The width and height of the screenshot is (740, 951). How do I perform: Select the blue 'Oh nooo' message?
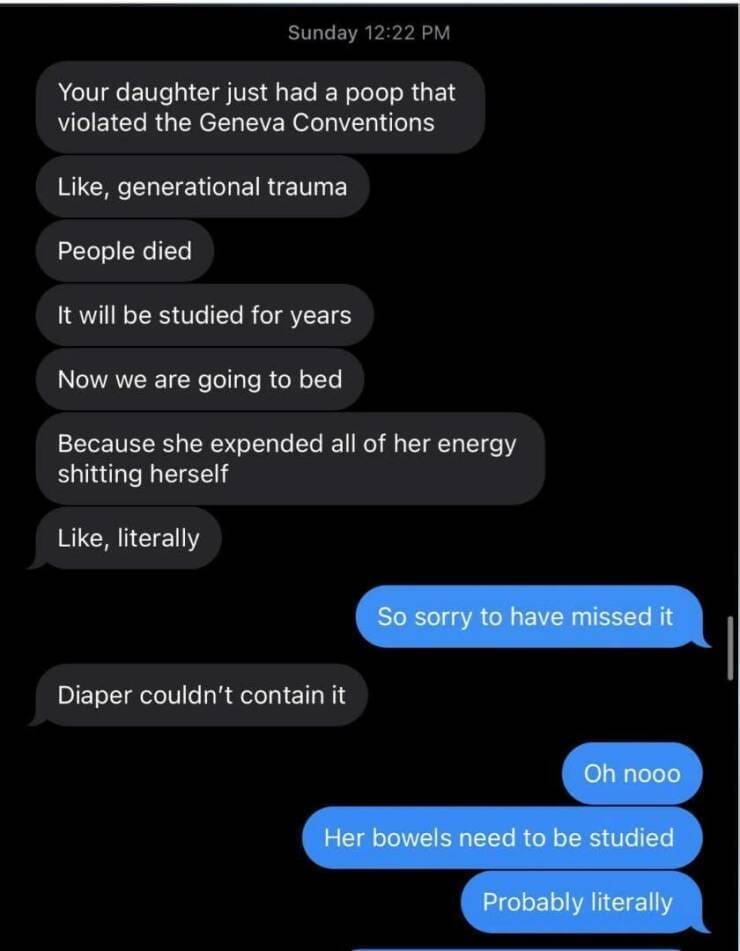[632, 773]
